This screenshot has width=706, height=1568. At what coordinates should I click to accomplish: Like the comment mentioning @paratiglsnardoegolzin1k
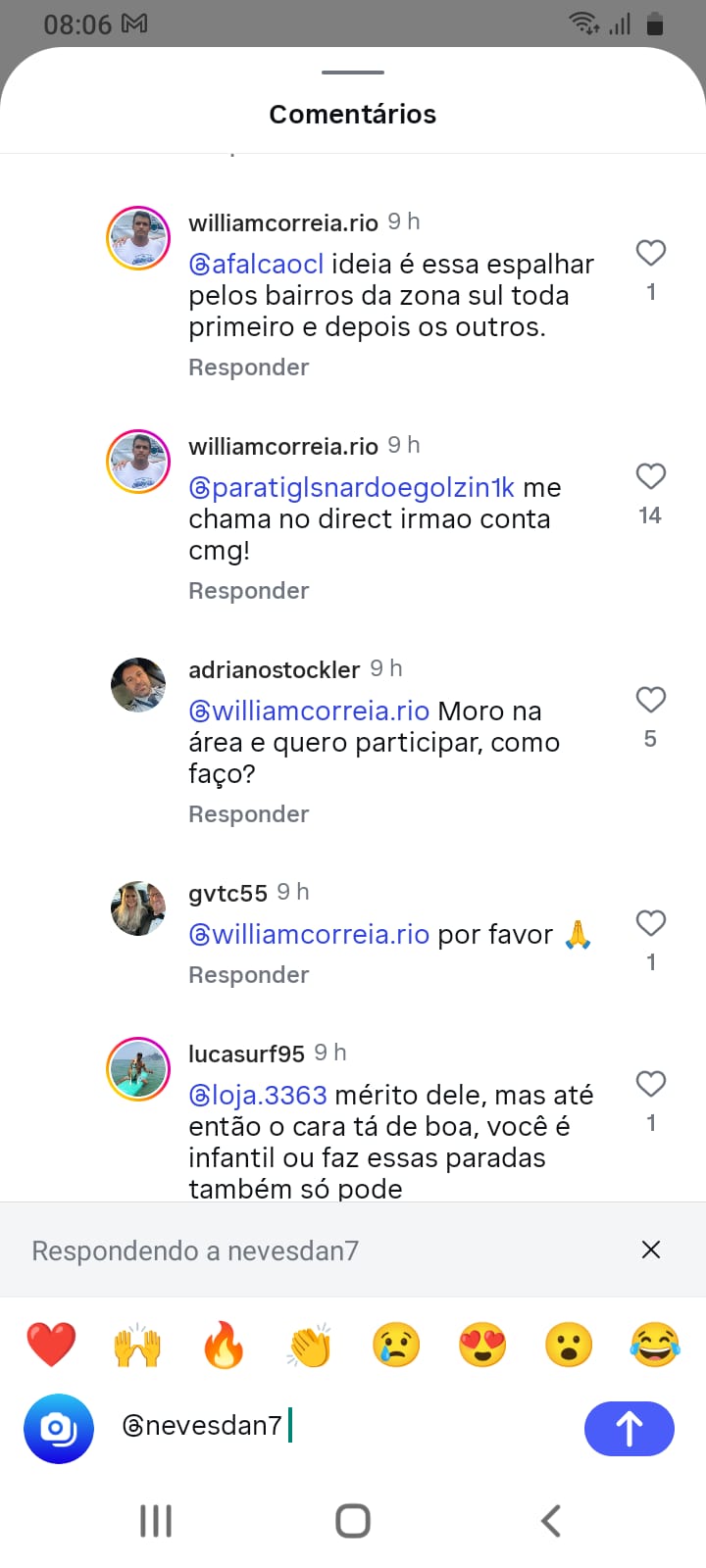[x=651, y=476]
